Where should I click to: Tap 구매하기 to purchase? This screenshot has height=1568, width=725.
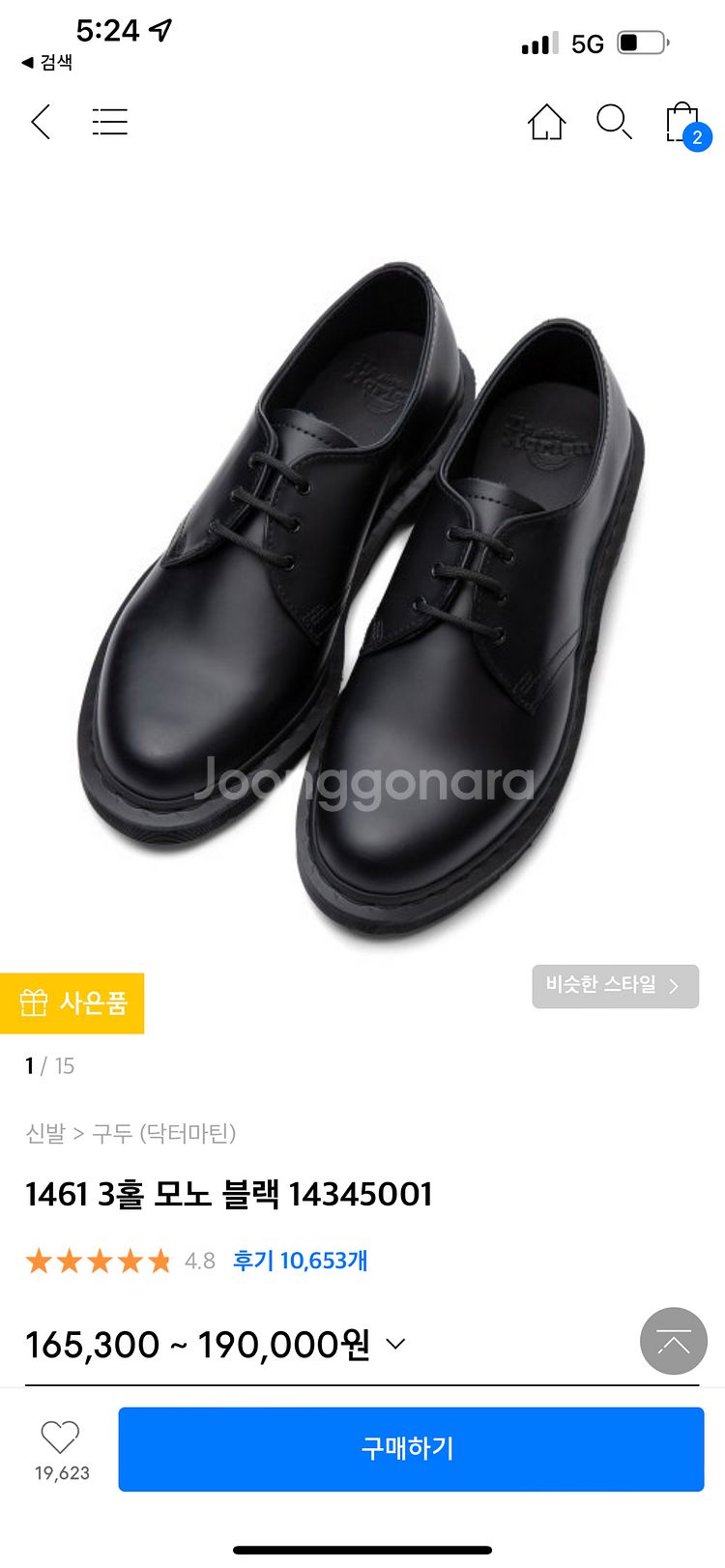point(411,1449)
